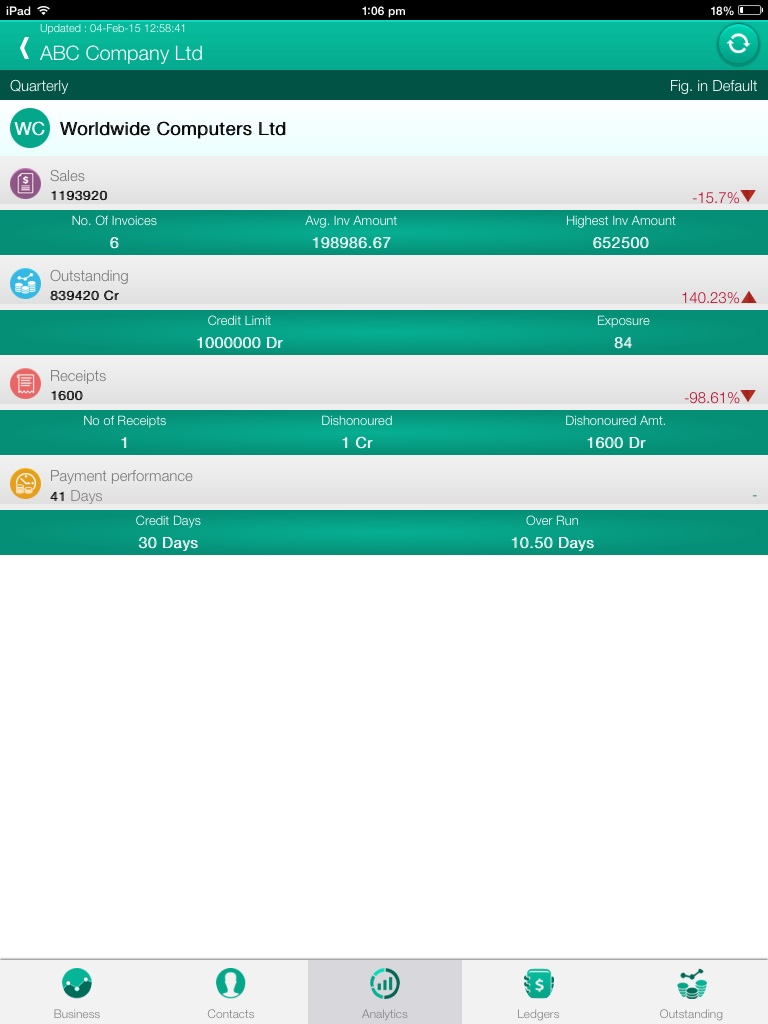Click the Updated timestamp at top
The height and width of the screenshot is (1024, 768).
(x=113, y=28)
